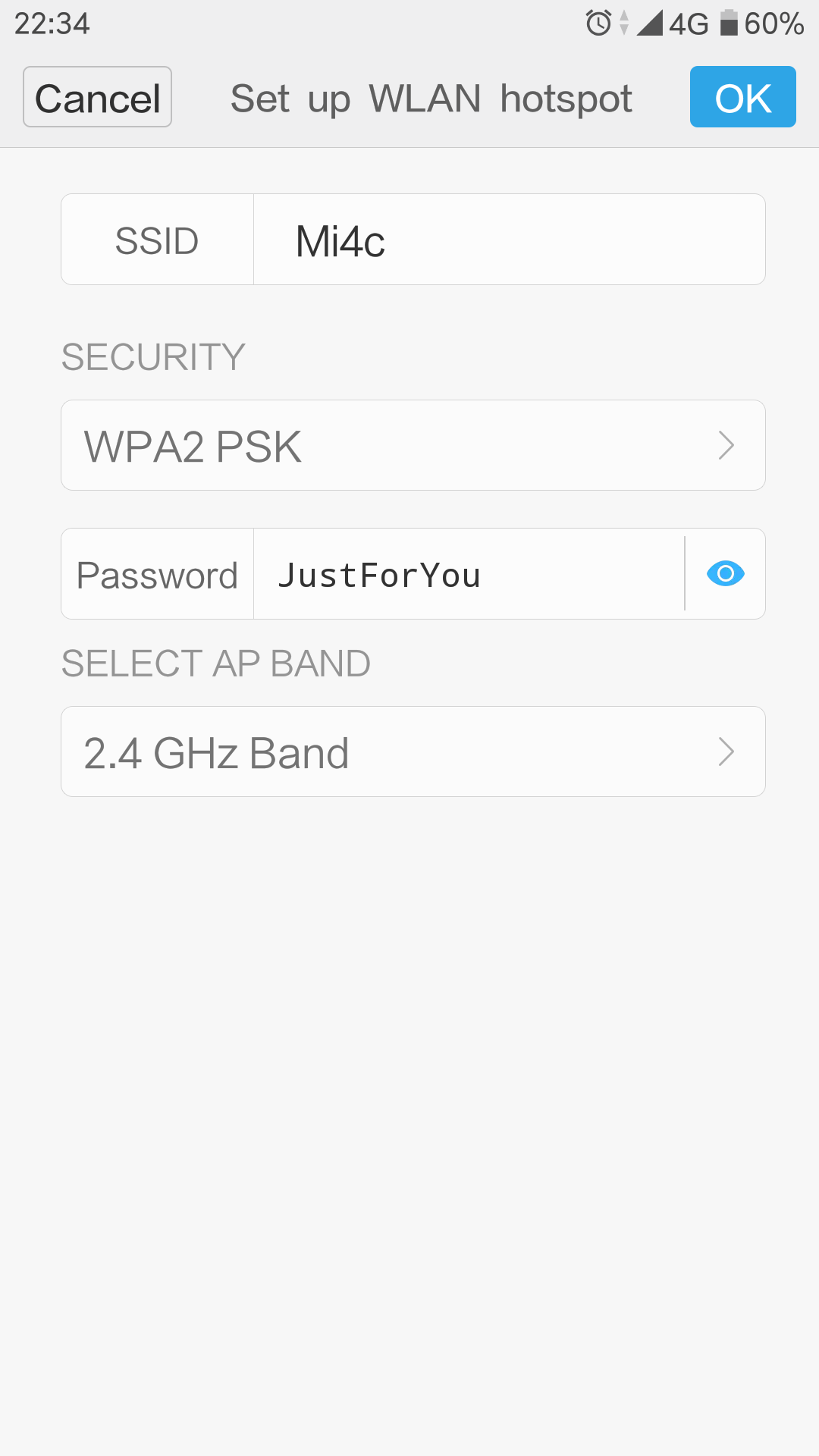Tap the password field to edit it
The image size is (819, 1456).
click(x=469, y=574)
